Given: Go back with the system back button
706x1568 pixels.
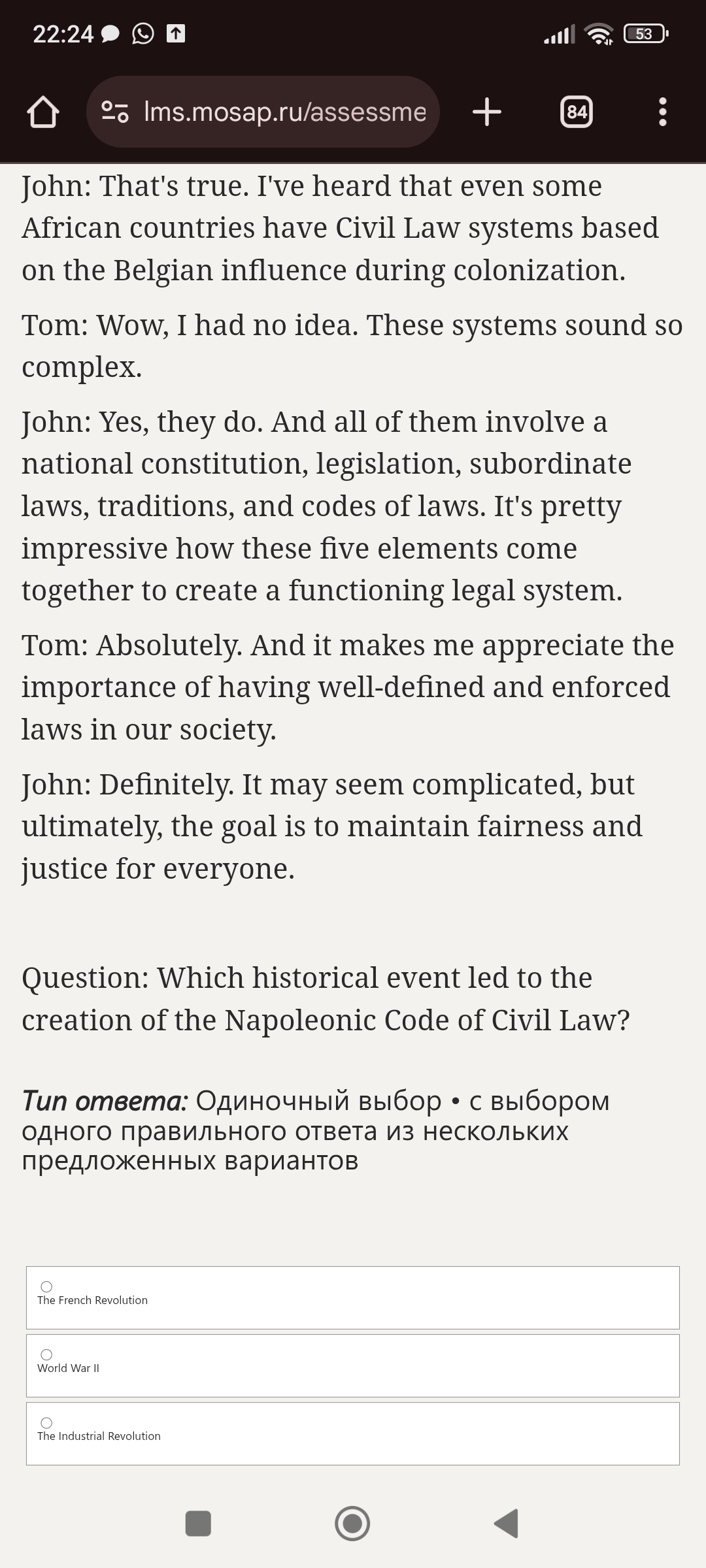Looking at the screenshot, I should click(507, 1523).
